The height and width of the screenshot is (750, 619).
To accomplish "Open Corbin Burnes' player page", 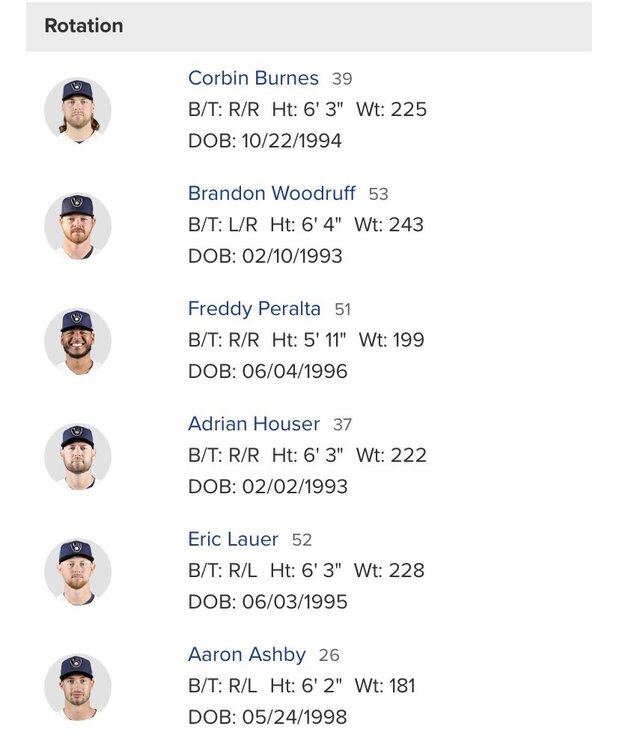I will coord(253,78).
